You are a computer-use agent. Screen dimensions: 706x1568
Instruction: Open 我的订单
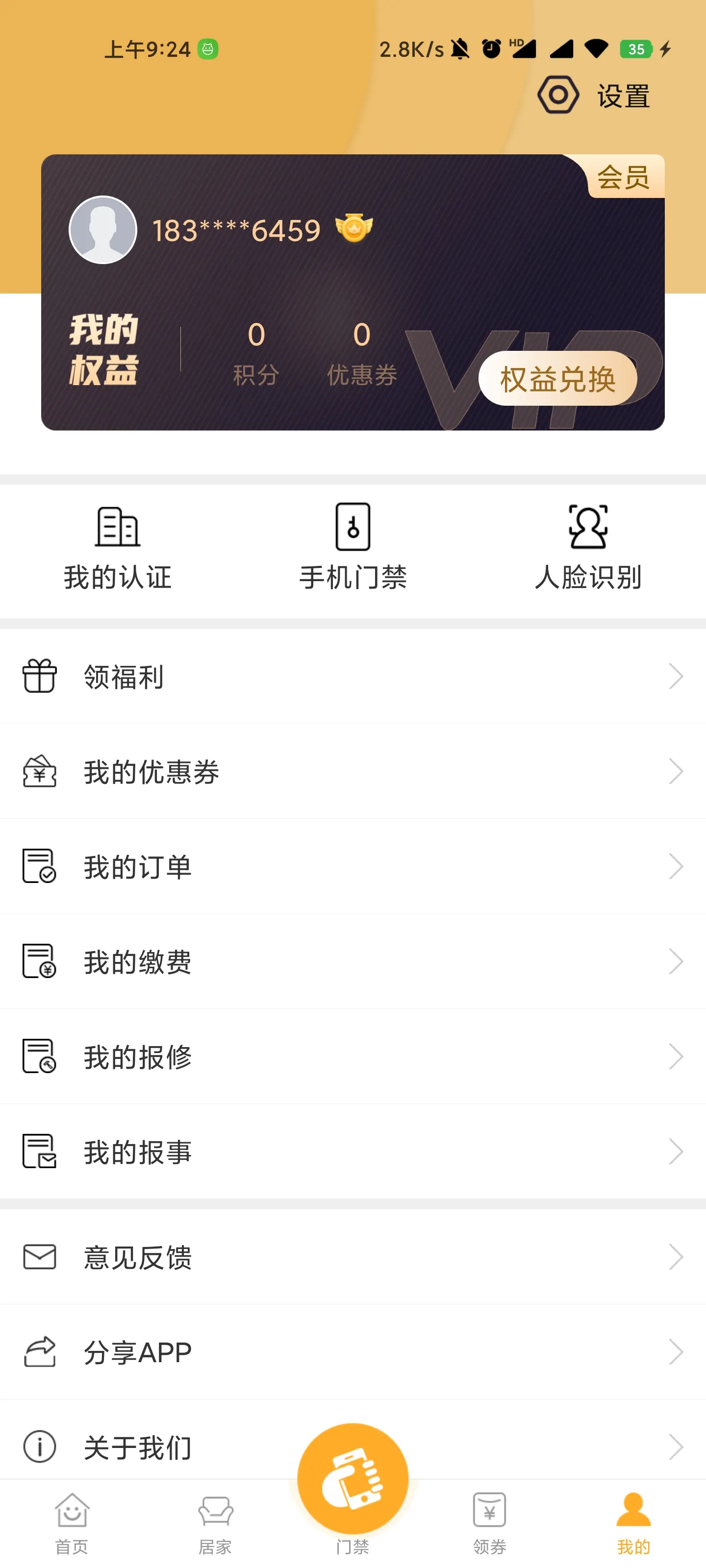(353, 866)
